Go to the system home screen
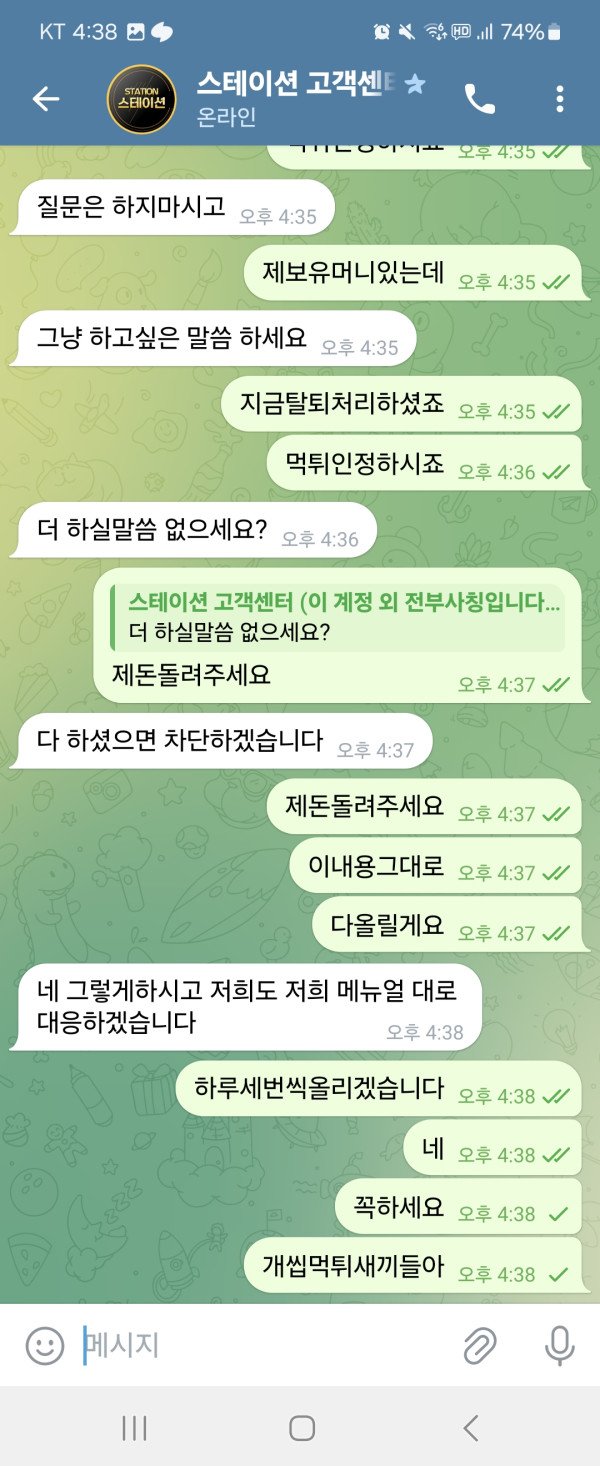 click(301, 1428)
